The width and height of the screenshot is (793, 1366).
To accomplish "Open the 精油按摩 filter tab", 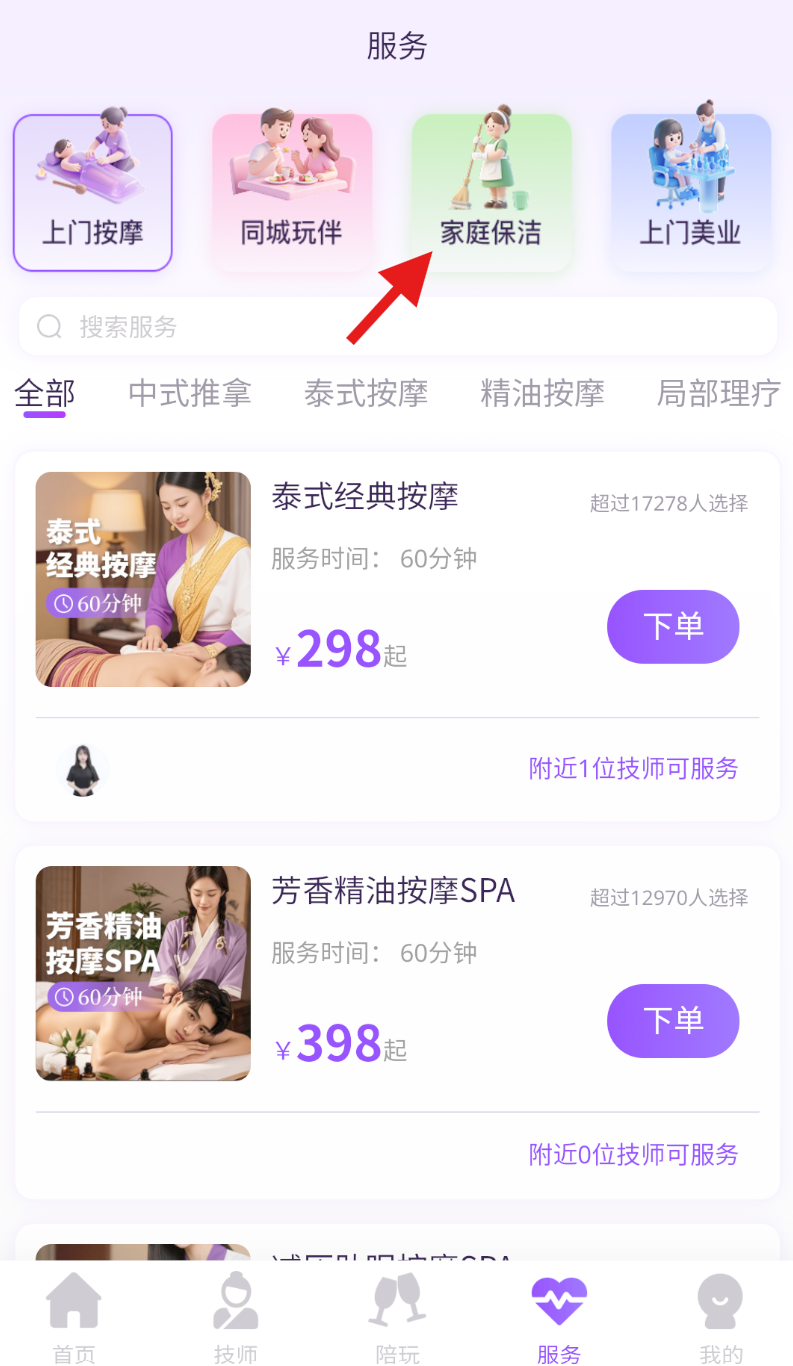I will (x=543, y=393).
